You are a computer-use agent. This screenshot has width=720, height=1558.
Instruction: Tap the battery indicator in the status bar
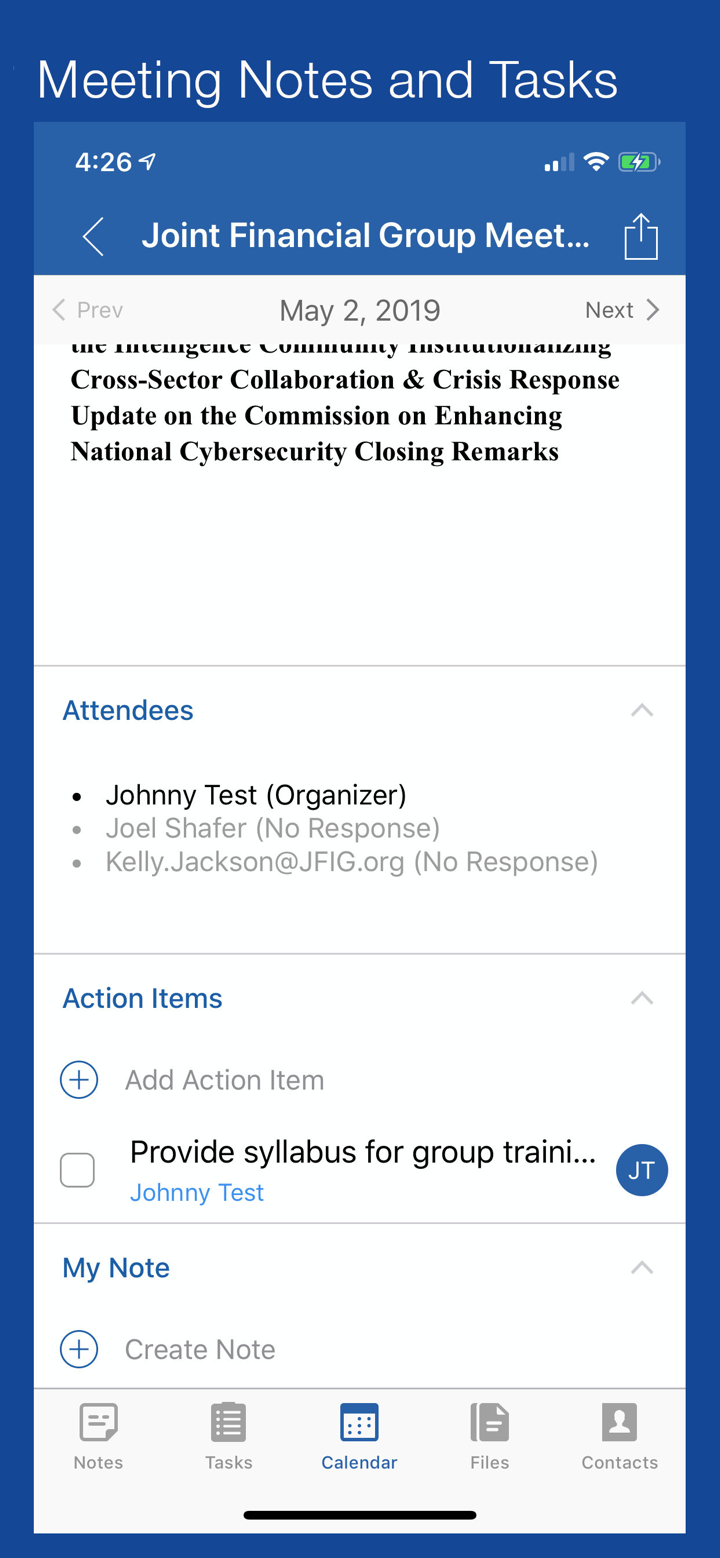(x=640, y=161)
